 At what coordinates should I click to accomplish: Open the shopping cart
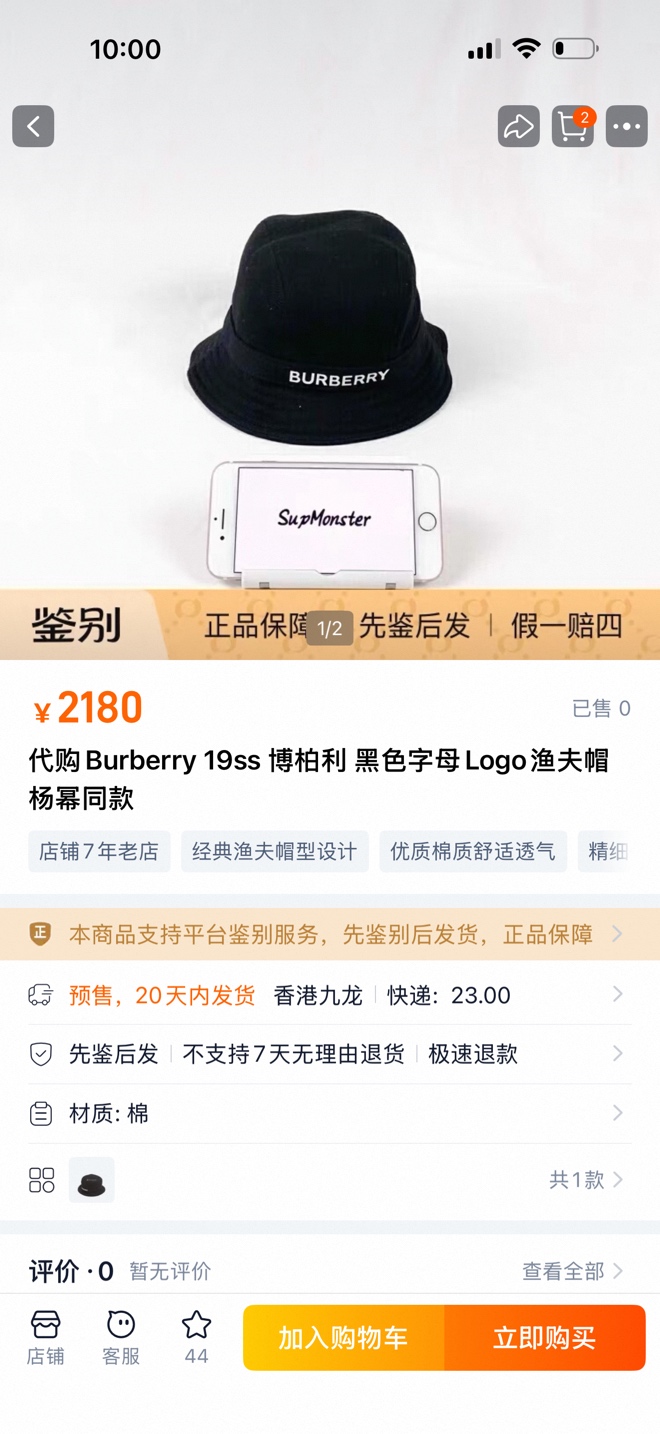[573, 127]
